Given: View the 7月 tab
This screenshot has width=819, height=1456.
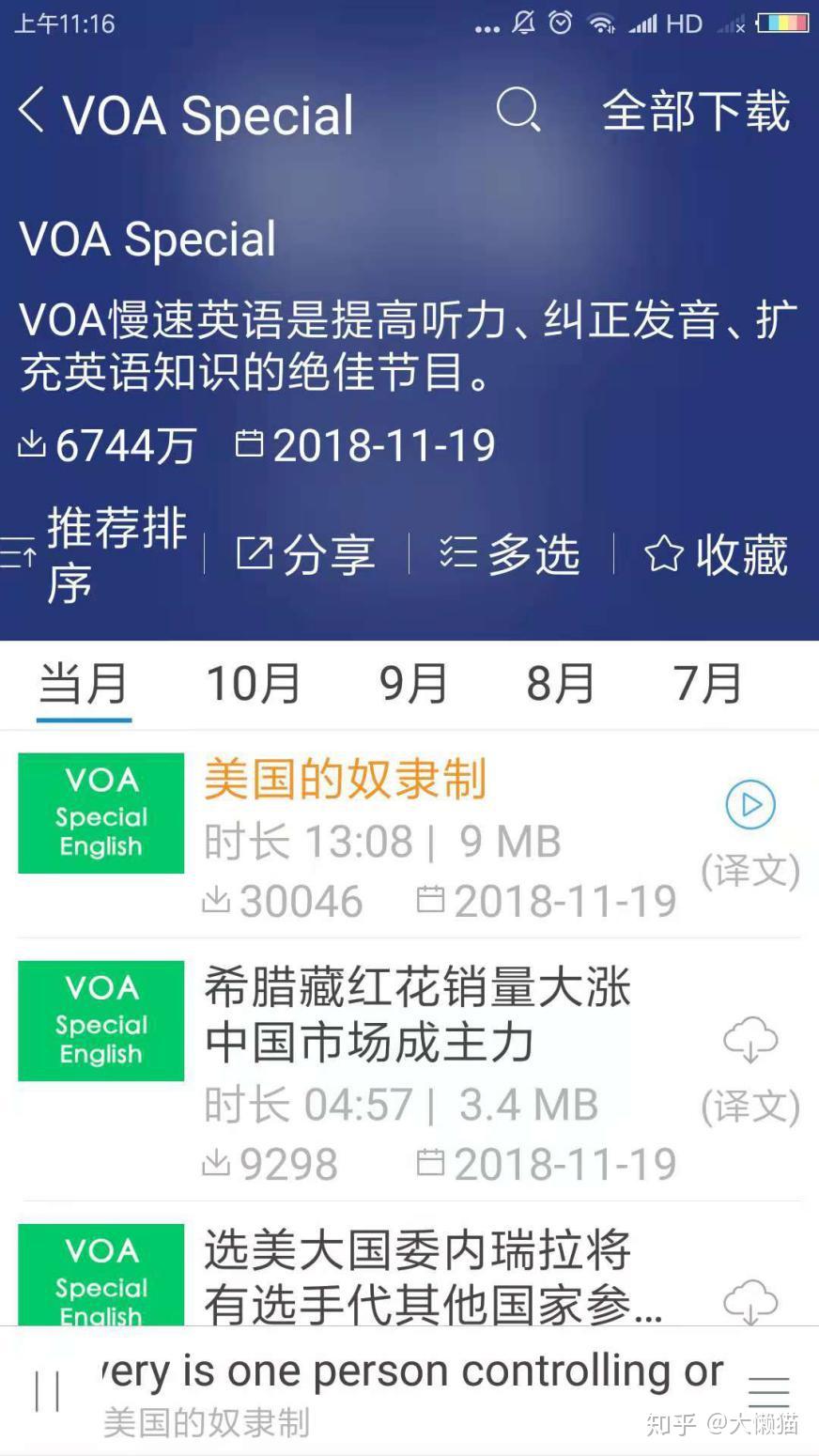Looking at the screenshot, I should click(x=707, y=683).
